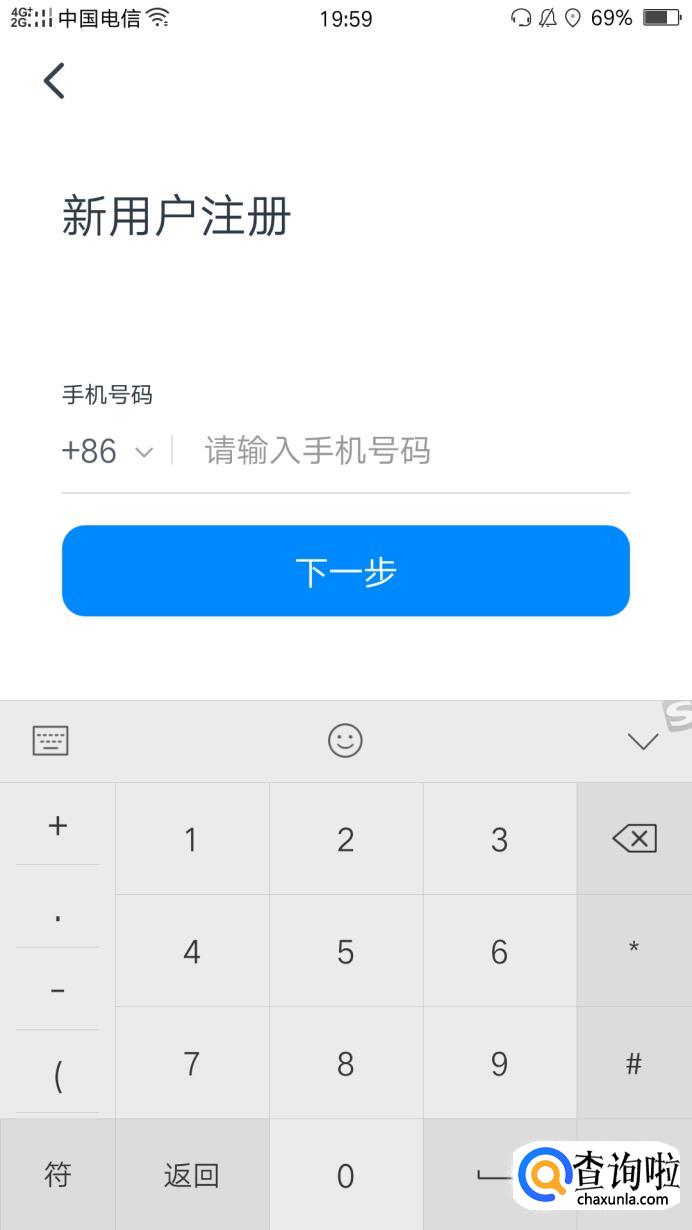Open the +86 country code dropdown
Viewport: 692px width, 1230px height.
click(x=107, y=452)
